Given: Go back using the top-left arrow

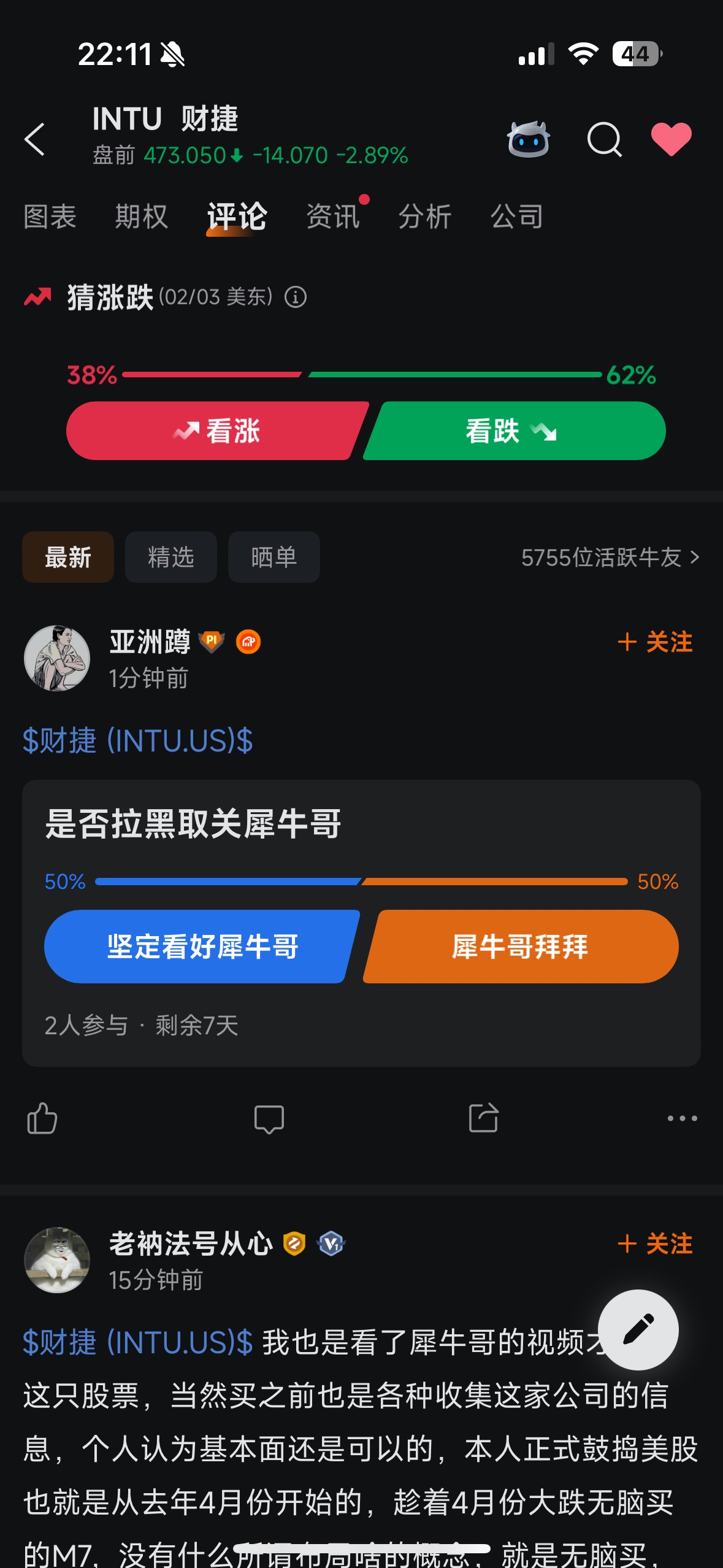Looking at the screenshot, I should point(35,139).
